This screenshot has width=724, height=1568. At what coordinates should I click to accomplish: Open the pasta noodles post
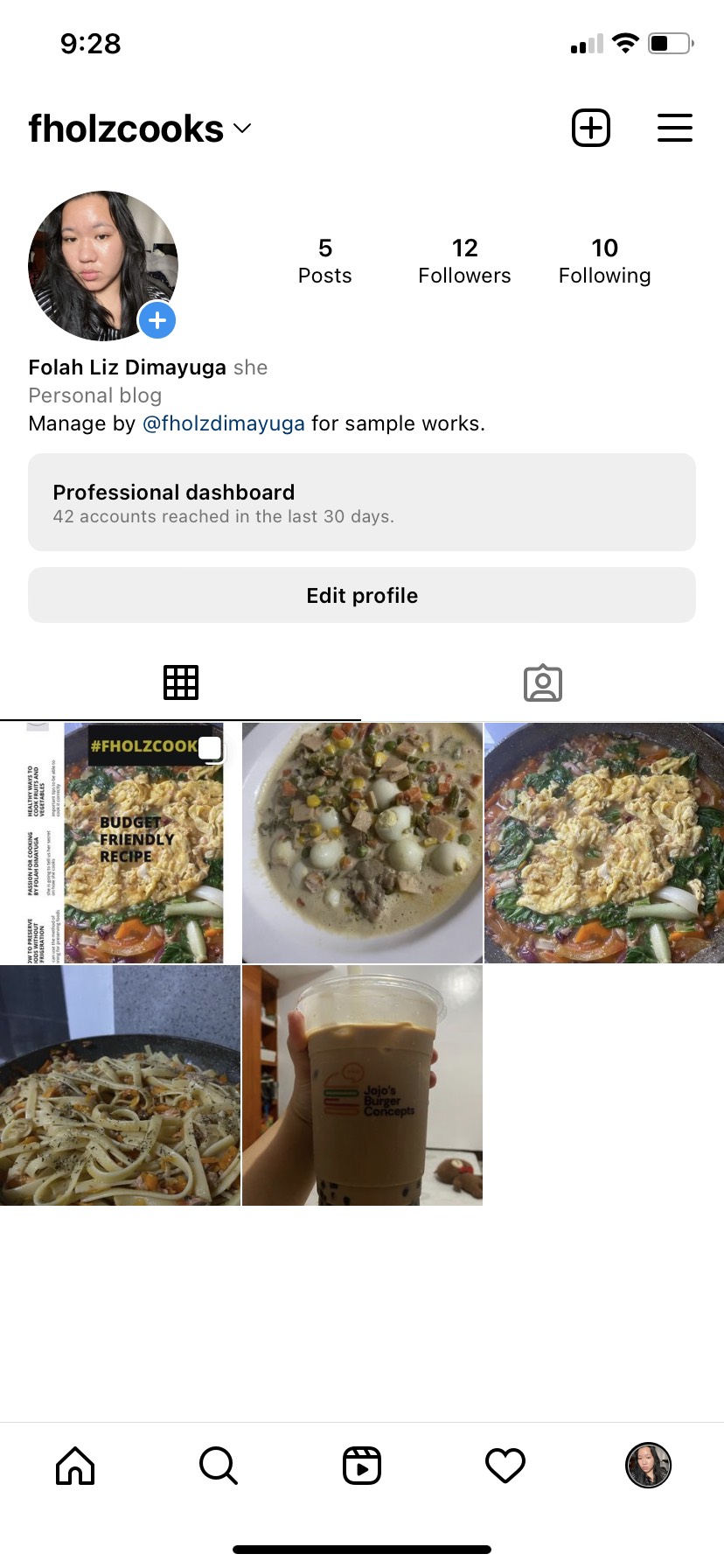120,1085
